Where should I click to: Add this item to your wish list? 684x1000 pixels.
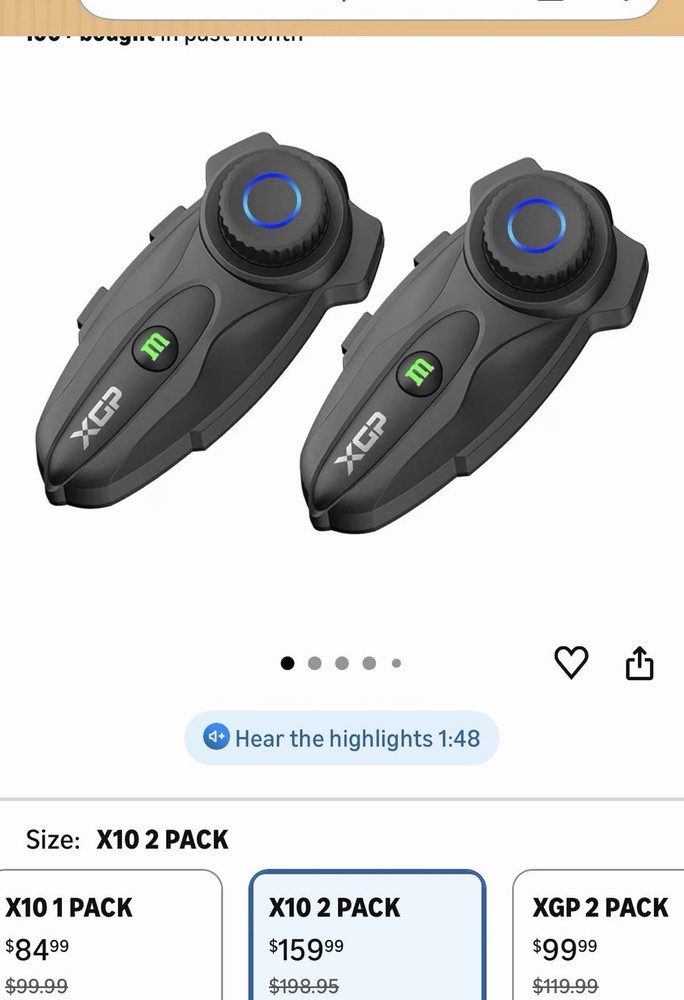pos(571,662)
